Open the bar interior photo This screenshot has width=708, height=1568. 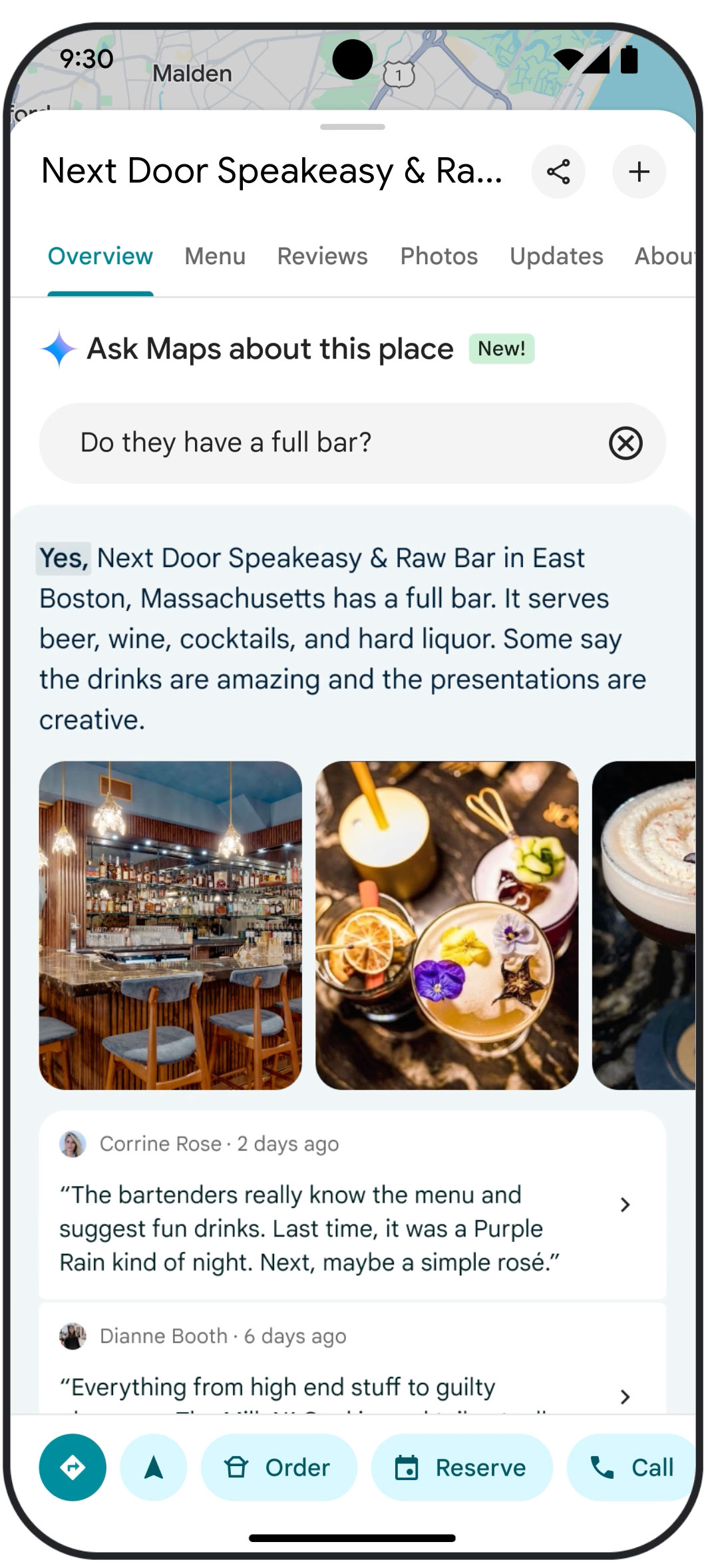pyautogui.click(x=170, y=925)
